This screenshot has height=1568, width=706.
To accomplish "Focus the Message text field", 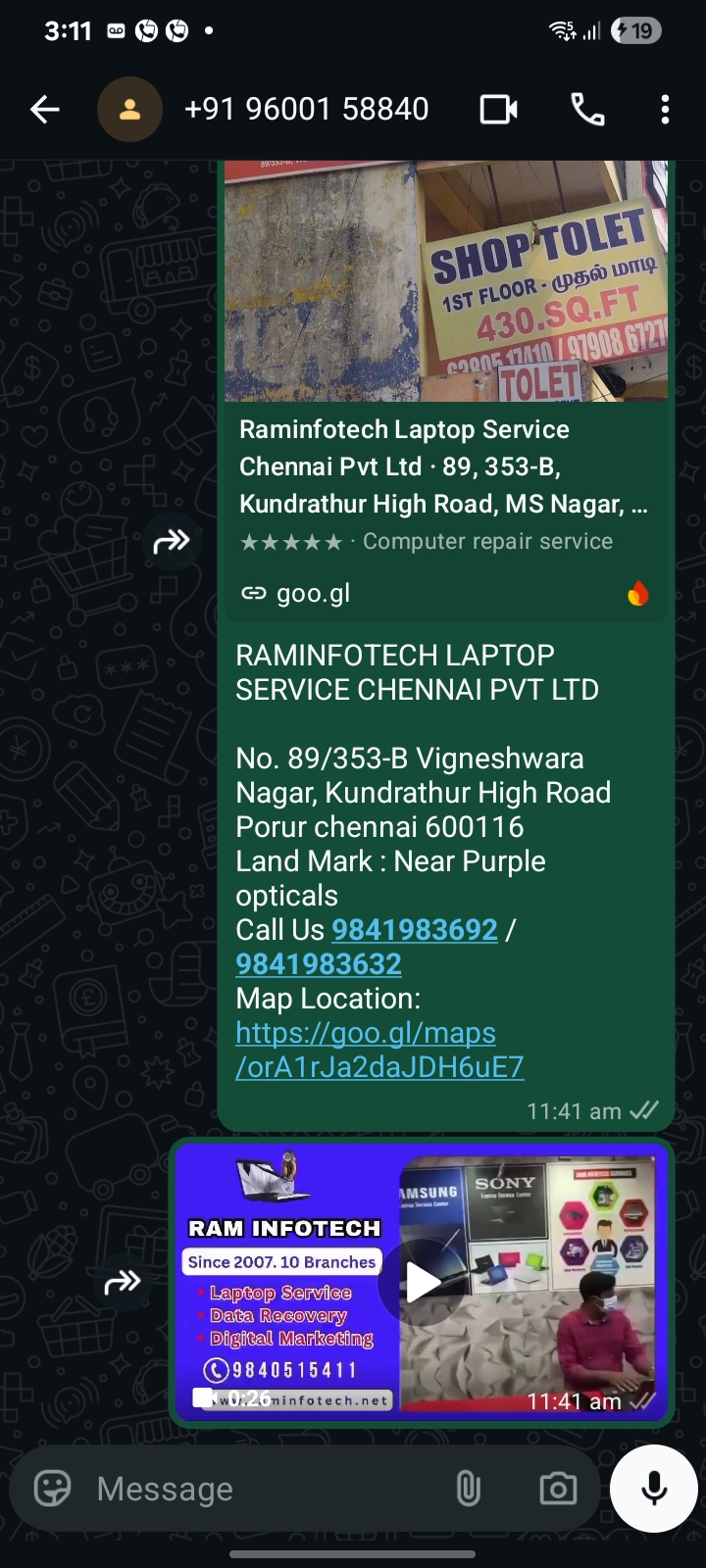I will 265,1489.
